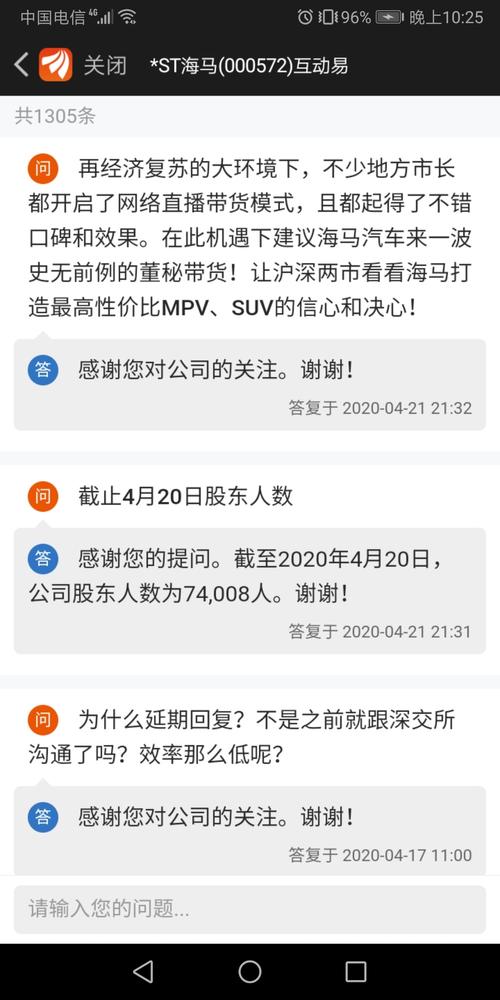Image resolution: width=500 pixels, height=1000 pixels.
Task: Tap the system back button
Action: point(143,971)
